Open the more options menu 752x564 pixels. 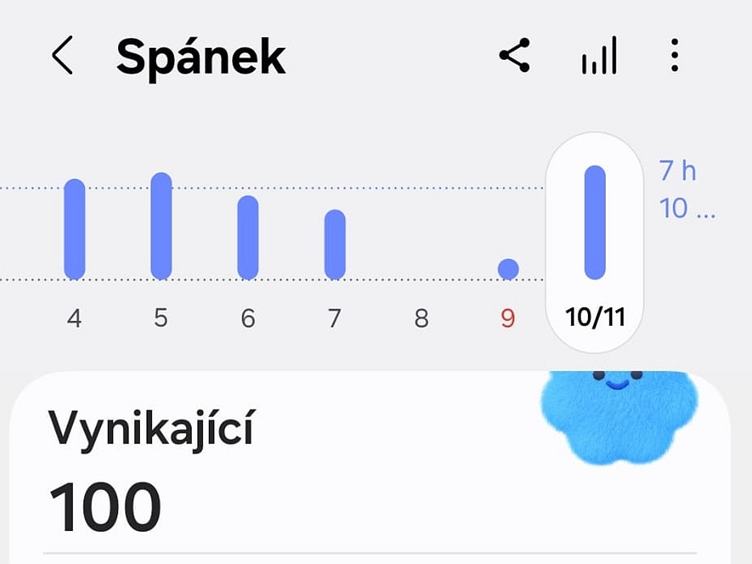click(675, 56)
